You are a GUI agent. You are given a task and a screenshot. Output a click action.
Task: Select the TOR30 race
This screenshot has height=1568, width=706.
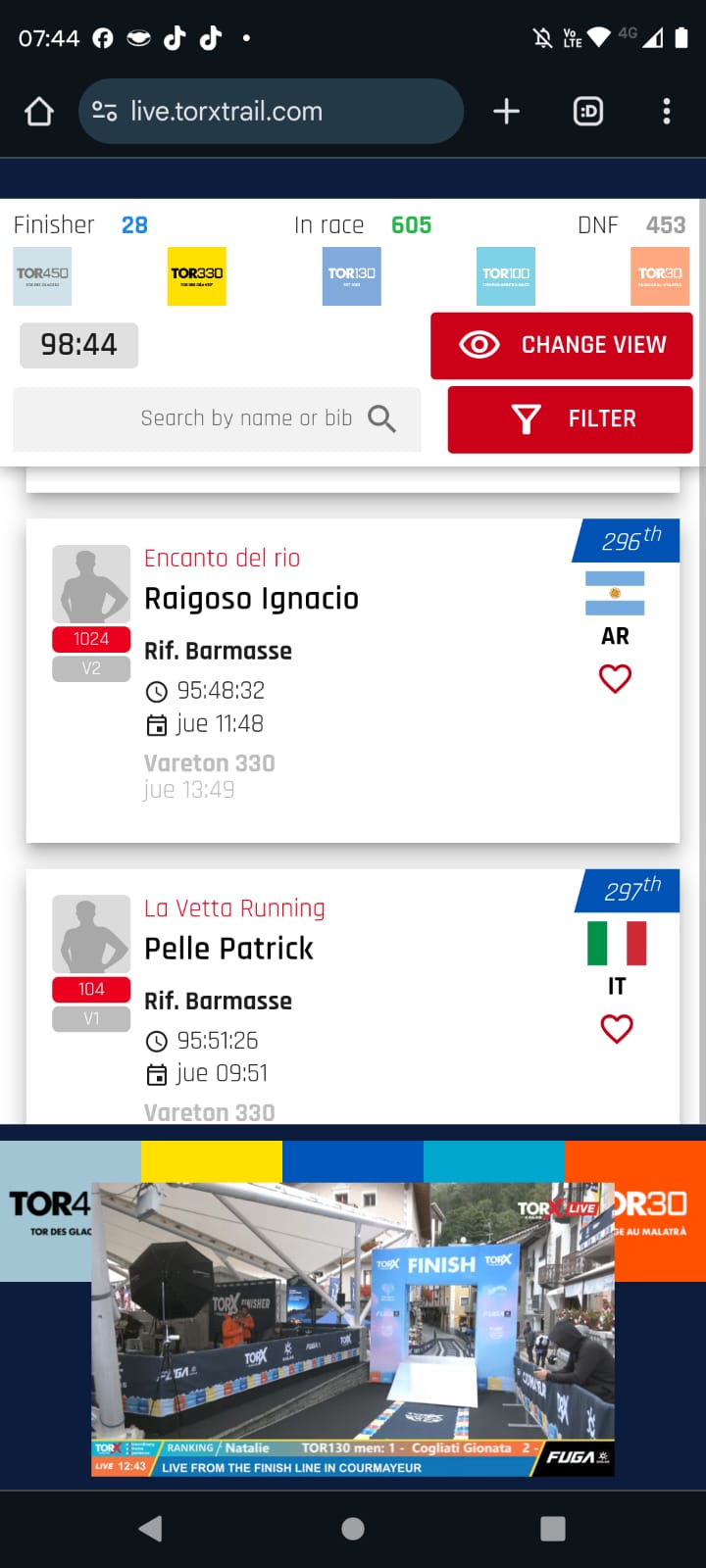point(660,276)
